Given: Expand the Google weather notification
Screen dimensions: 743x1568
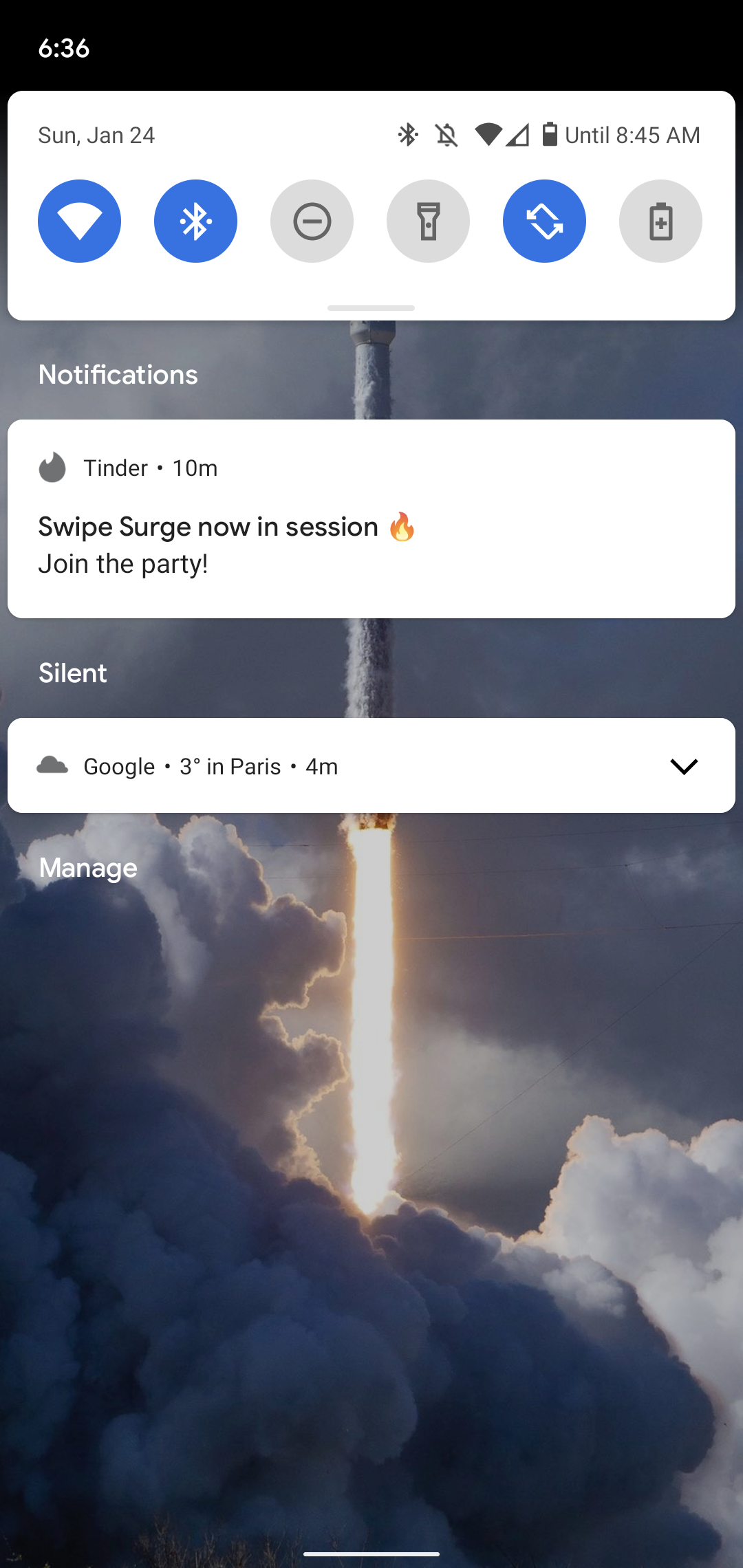Looking at the screenshot, I should pyautogui.click(x=684, y=766).
